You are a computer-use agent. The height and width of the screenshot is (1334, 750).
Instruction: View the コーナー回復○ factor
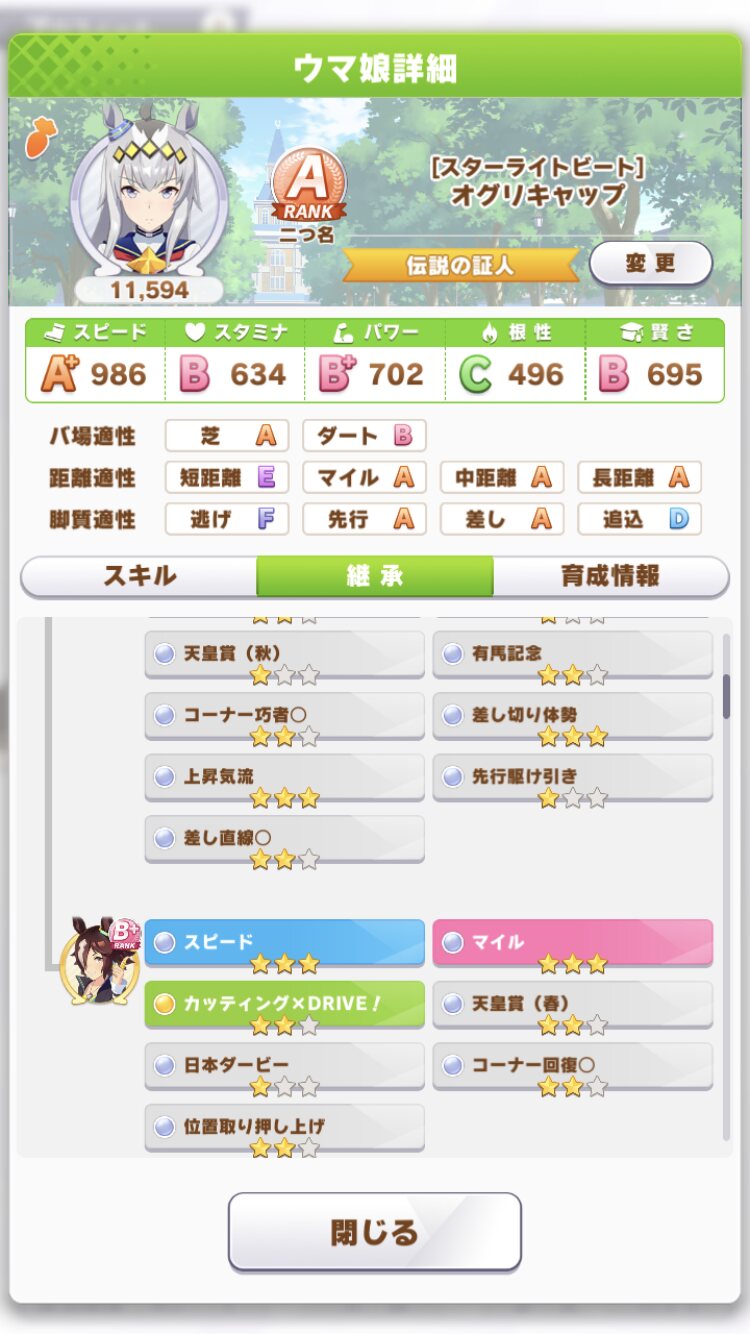(572, 1066)
